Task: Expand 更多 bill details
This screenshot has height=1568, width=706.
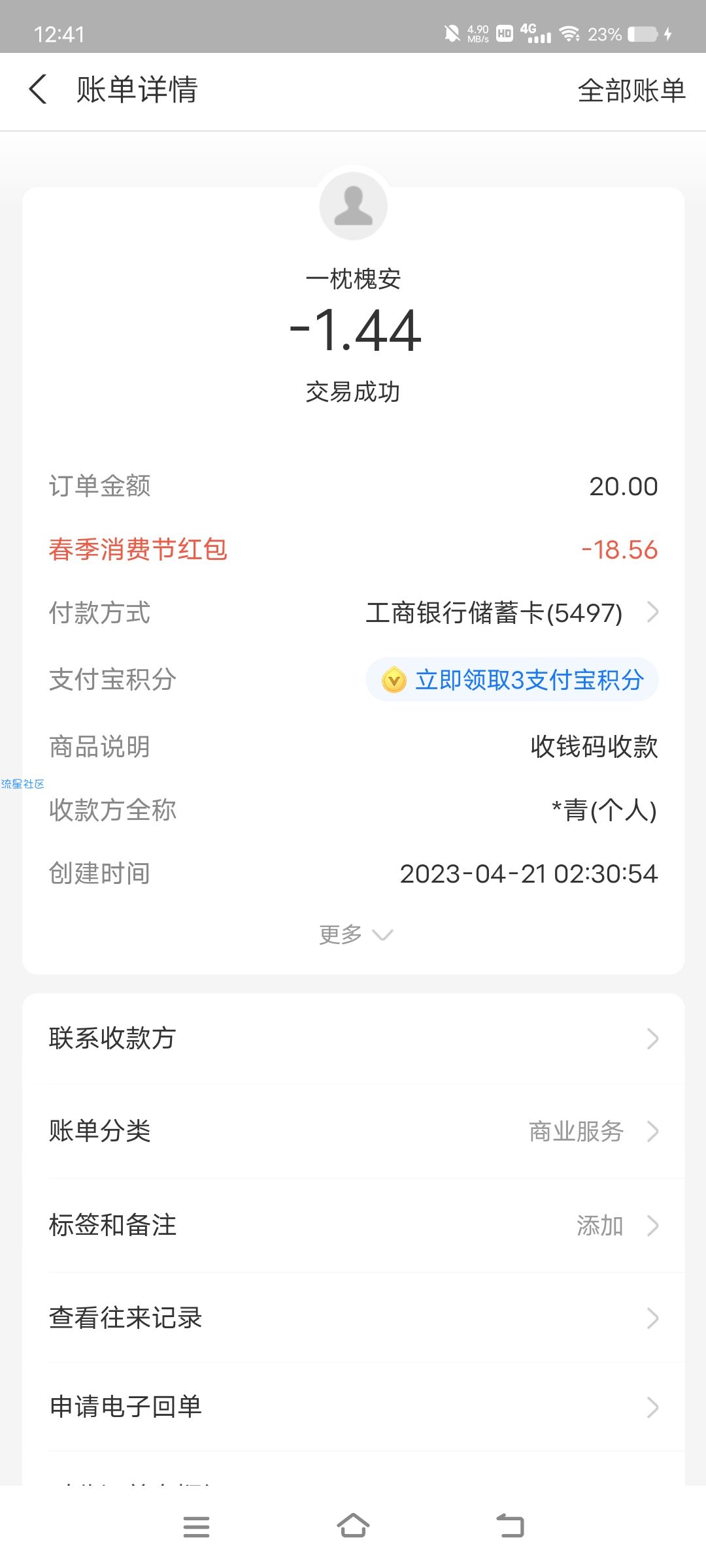Action: pos(355,934)
